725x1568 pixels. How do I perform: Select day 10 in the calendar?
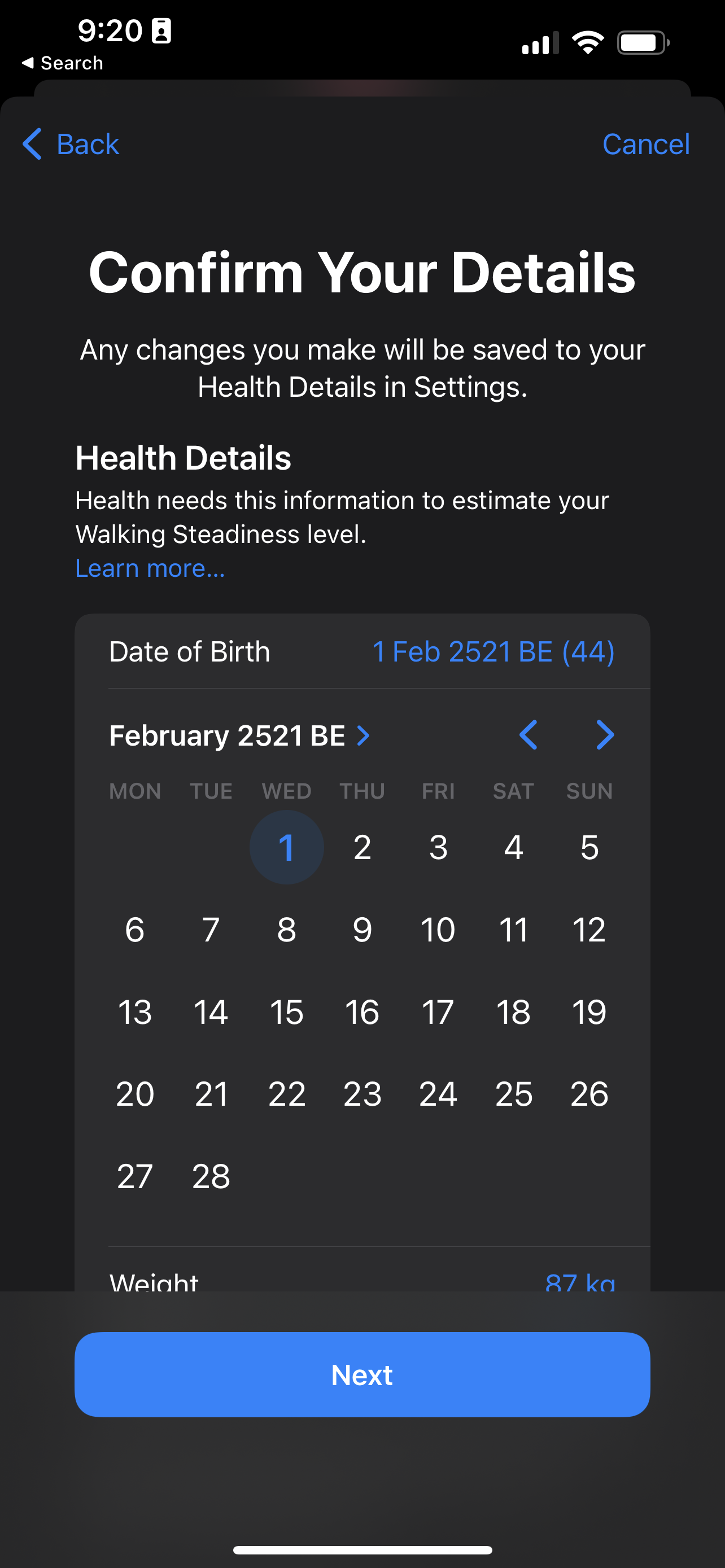438,930
